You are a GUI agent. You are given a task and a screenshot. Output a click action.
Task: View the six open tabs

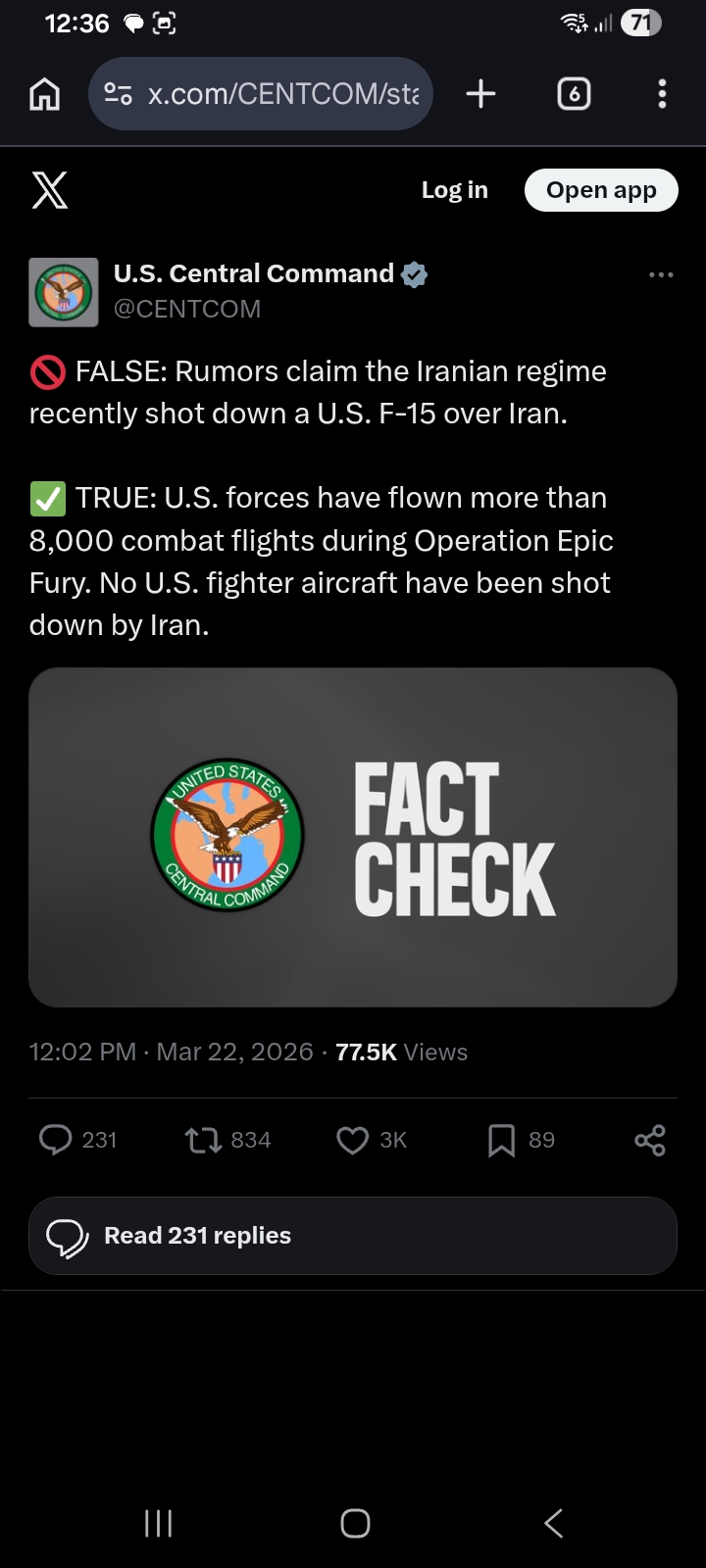click(574, 94)
